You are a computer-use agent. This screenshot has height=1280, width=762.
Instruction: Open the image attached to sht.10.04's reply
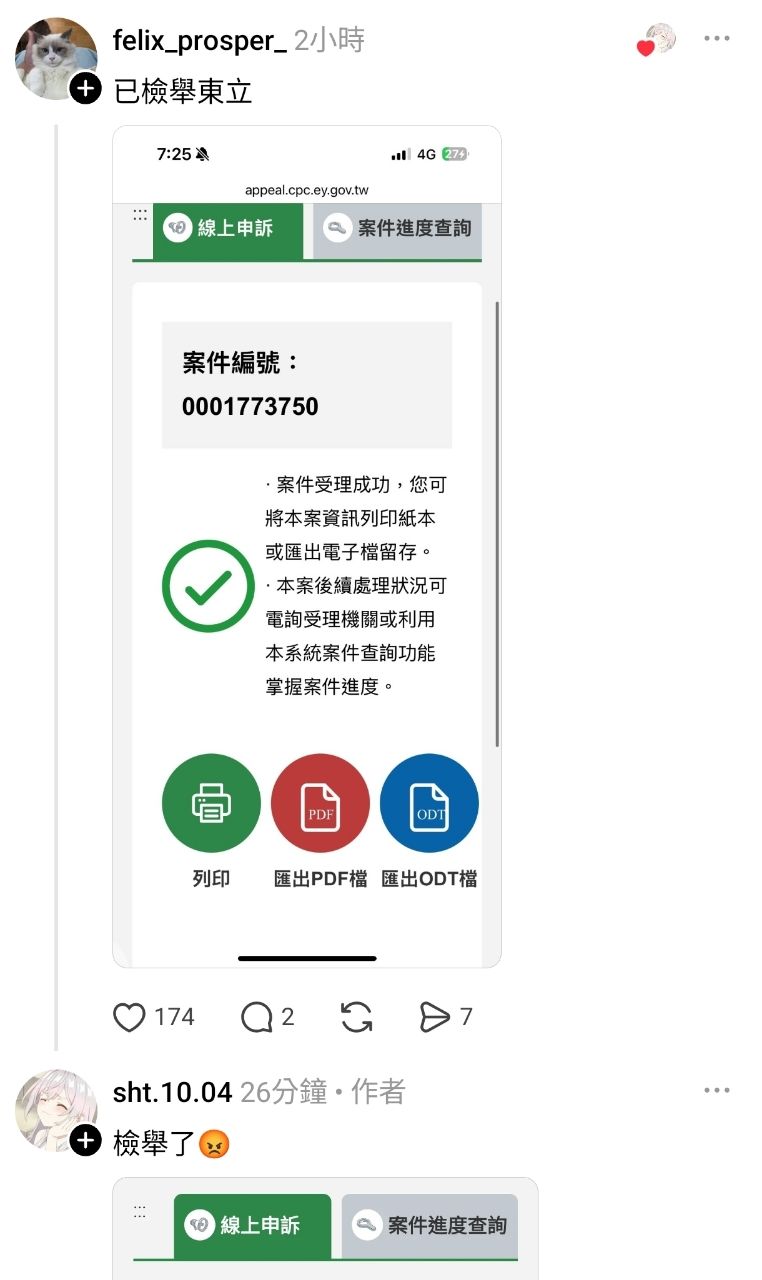pos(325,1228)
